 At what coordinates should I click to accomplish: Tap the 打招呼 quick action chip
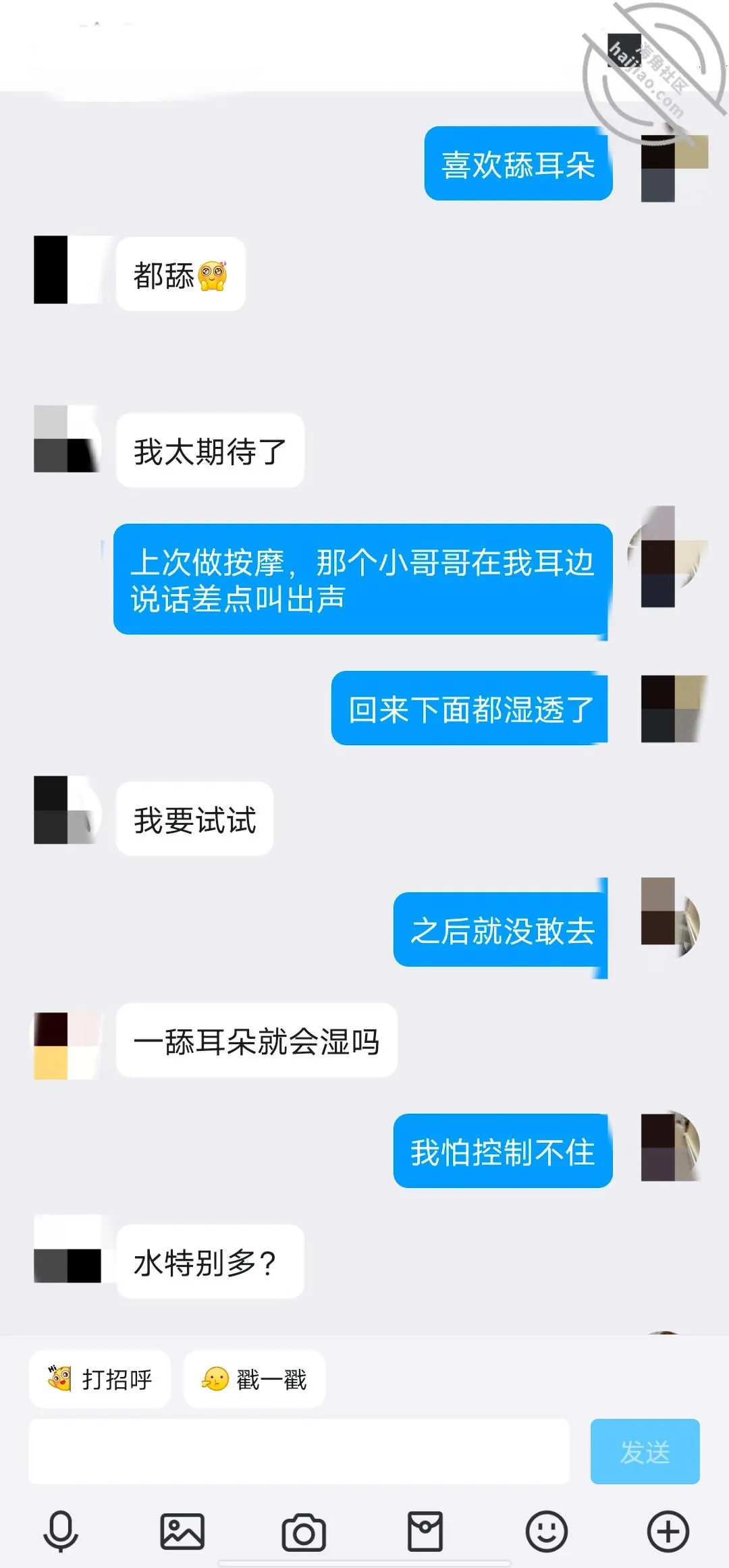click(x=99, y=1379)
